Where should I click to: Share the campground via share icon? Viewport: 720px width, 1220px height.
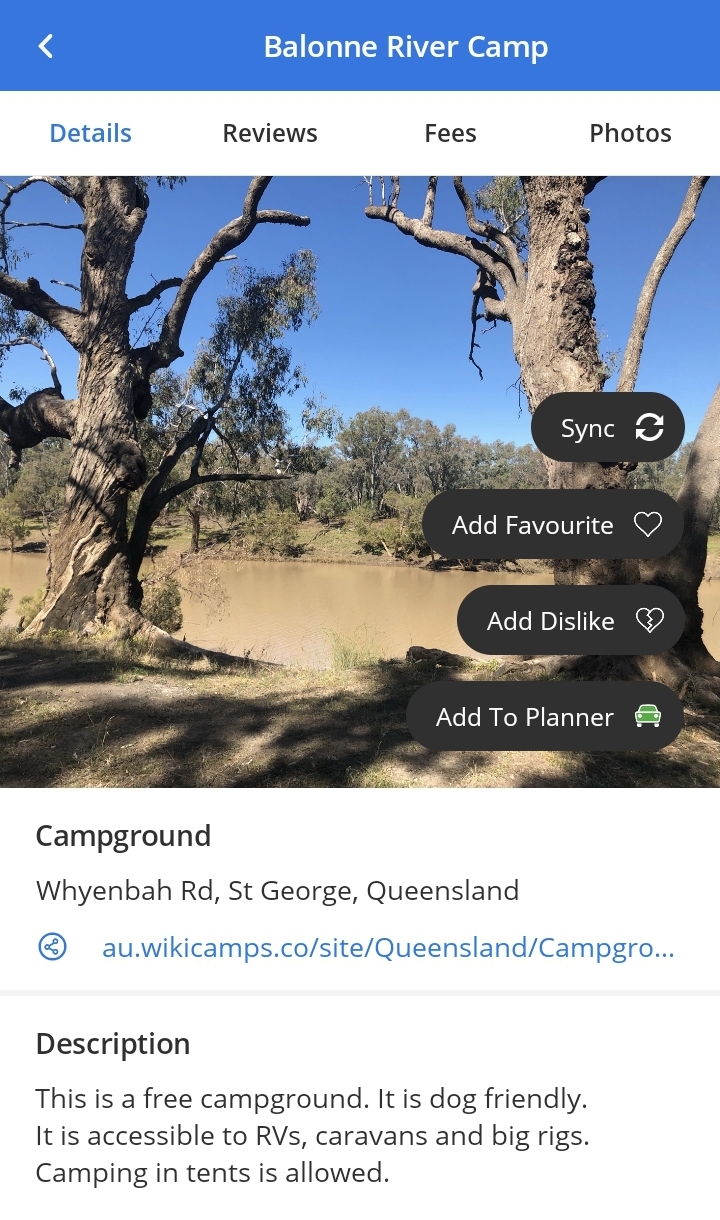point(52,947)
